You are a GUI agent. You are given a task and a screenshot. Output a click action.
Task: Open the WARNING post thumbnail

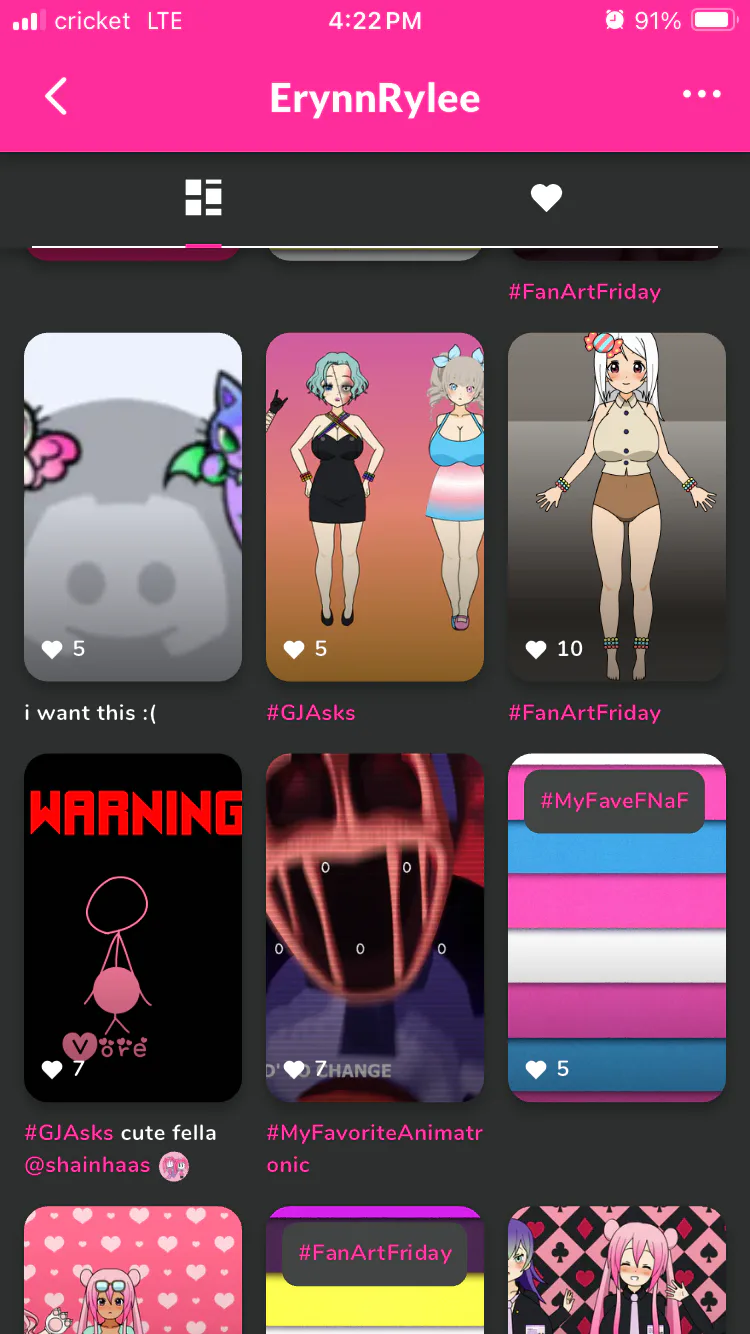tap(133, 927)
